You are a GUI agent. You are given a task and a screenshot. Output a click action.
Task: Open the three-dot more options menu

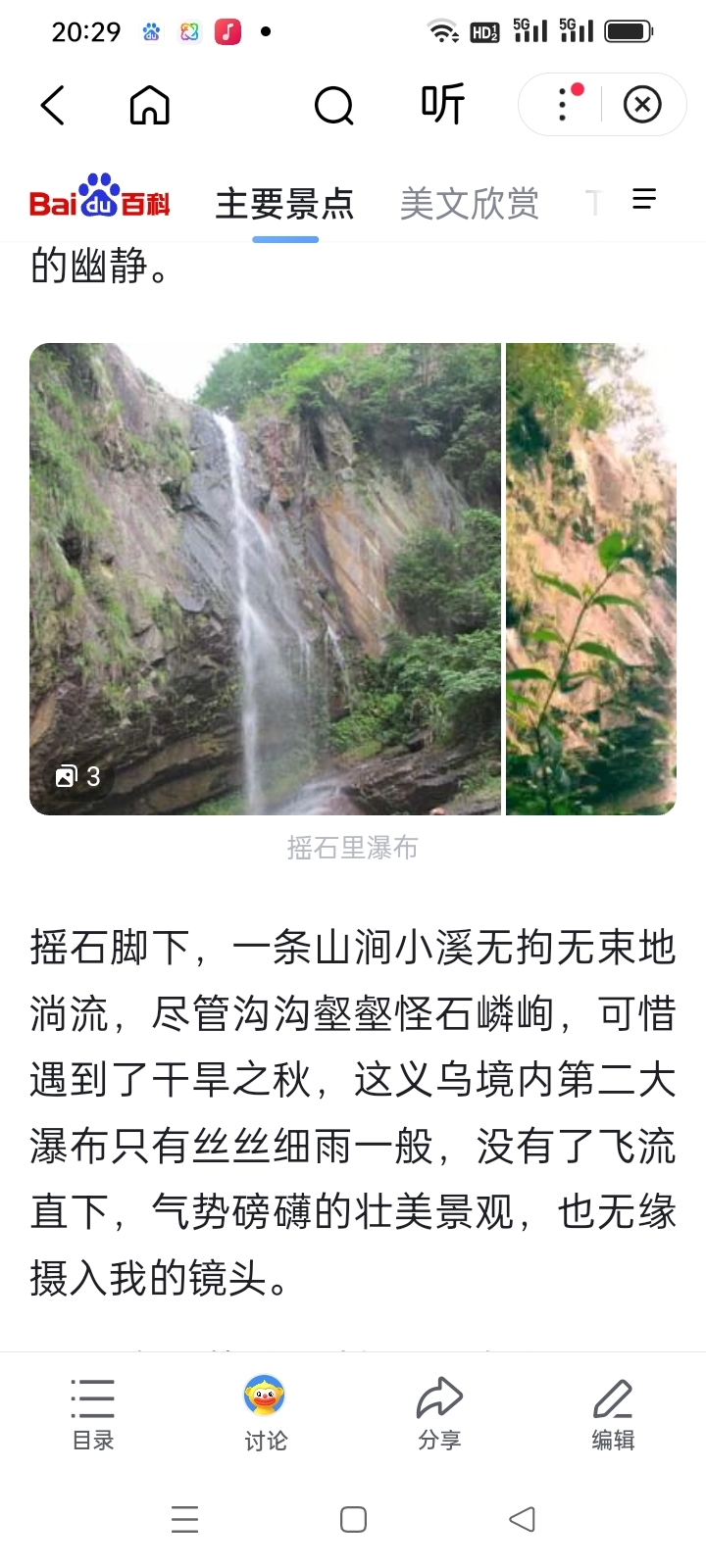(563, 105)
